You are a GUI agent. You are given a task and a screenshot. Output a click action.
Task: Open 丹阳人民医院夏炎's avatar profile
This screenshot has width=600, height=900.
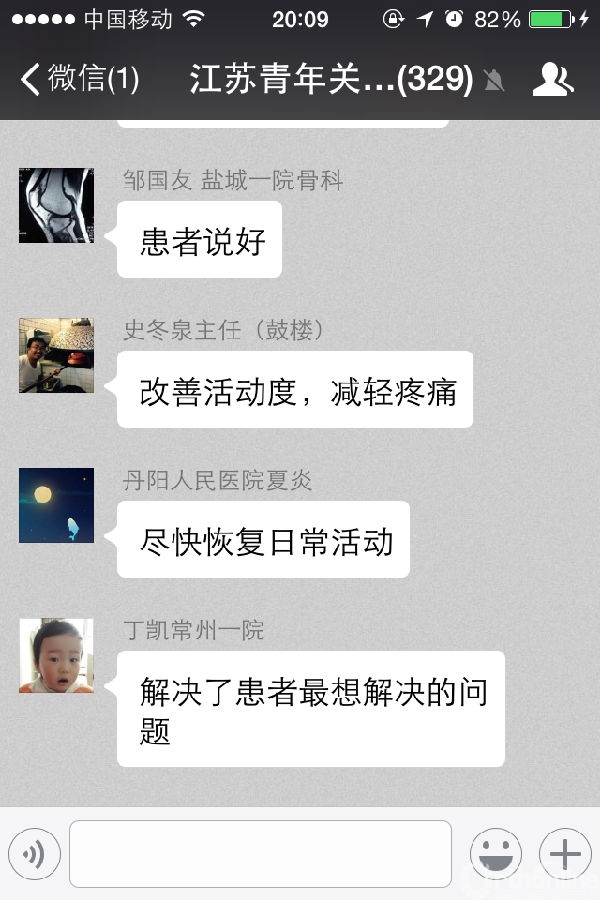[x=56, y=505]
